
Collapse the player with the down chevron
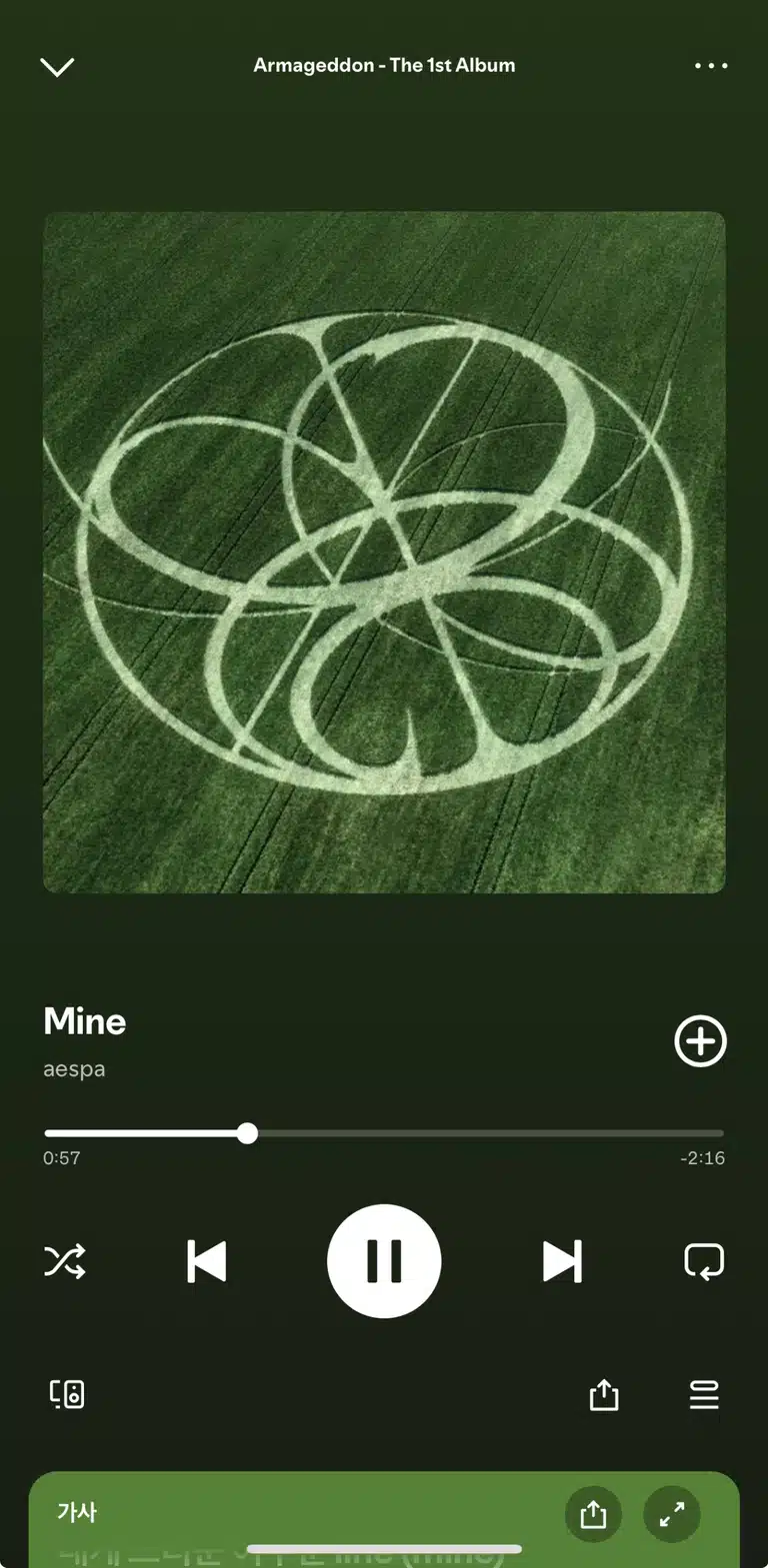coord(57,67)
